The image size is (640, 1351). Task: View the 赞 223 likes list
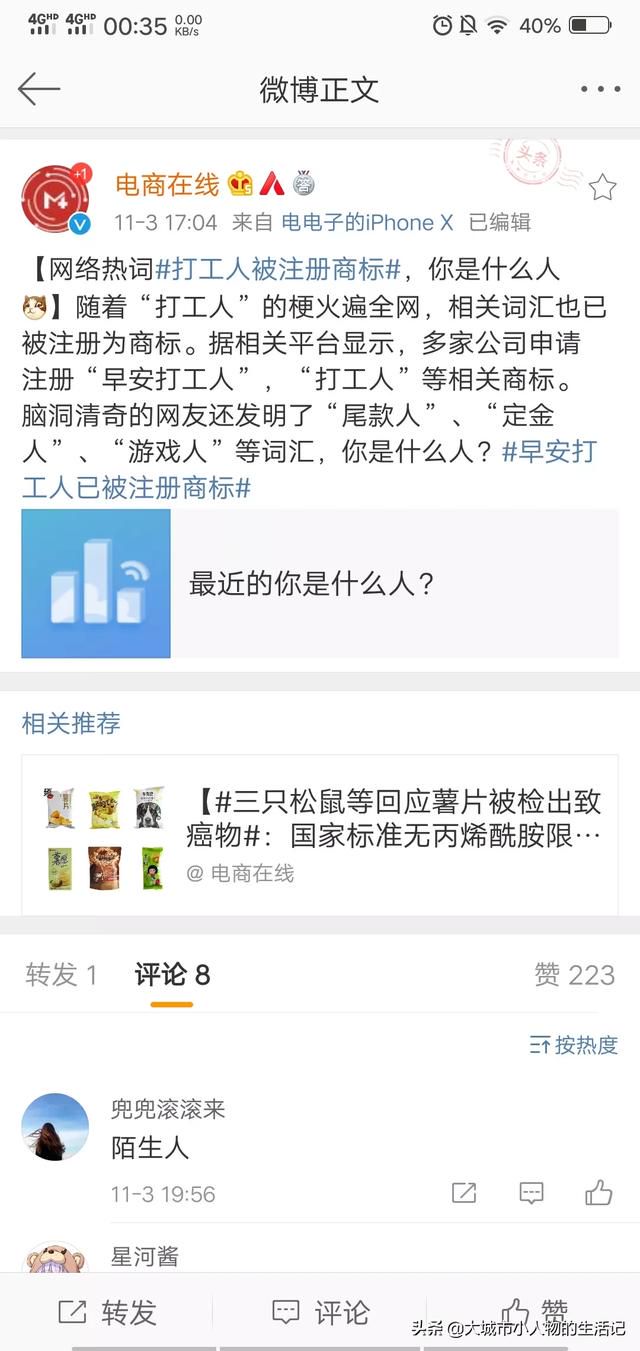click(574, 974)
